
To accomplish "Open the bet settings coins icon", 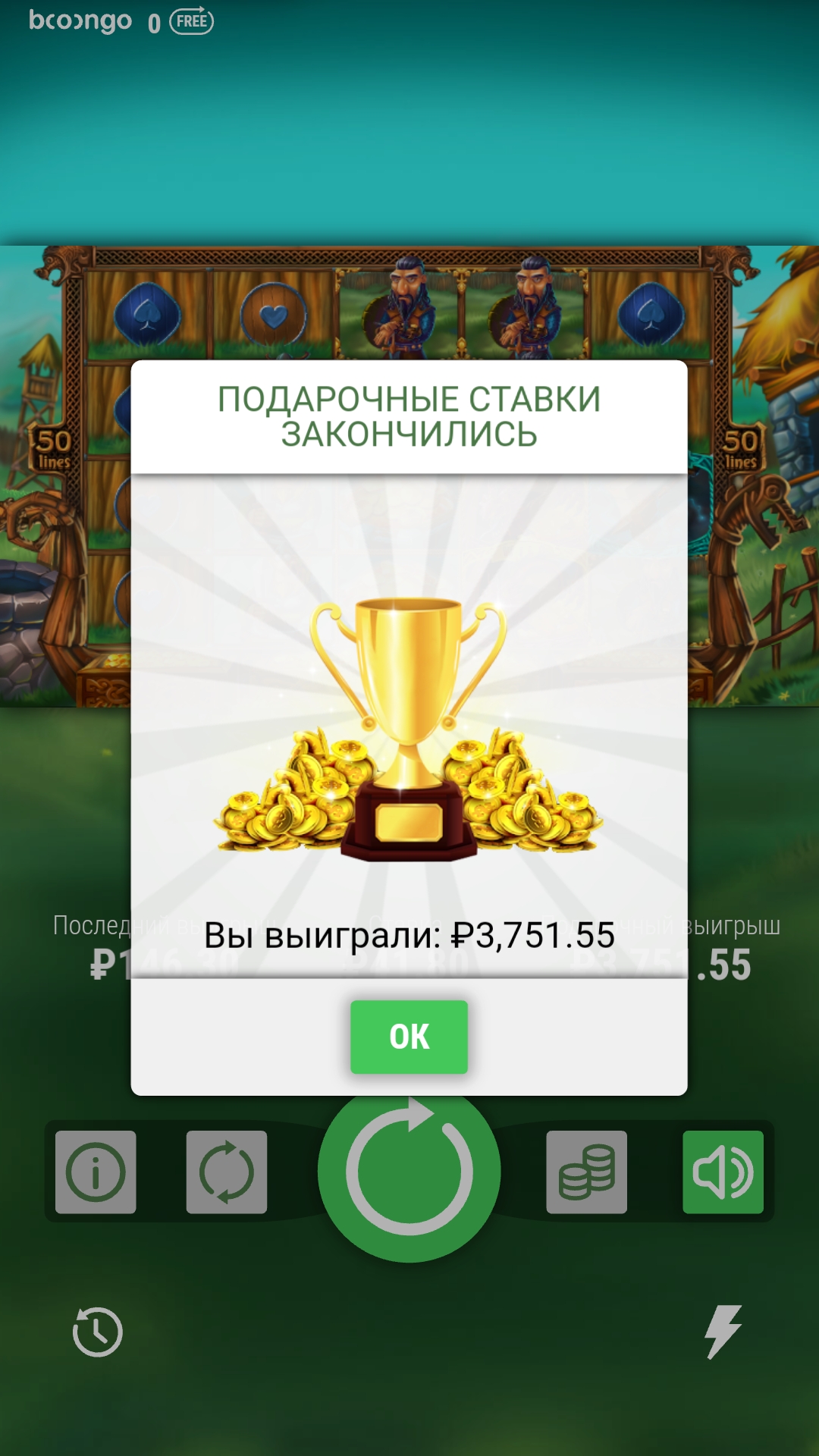I will (586, 1172).
